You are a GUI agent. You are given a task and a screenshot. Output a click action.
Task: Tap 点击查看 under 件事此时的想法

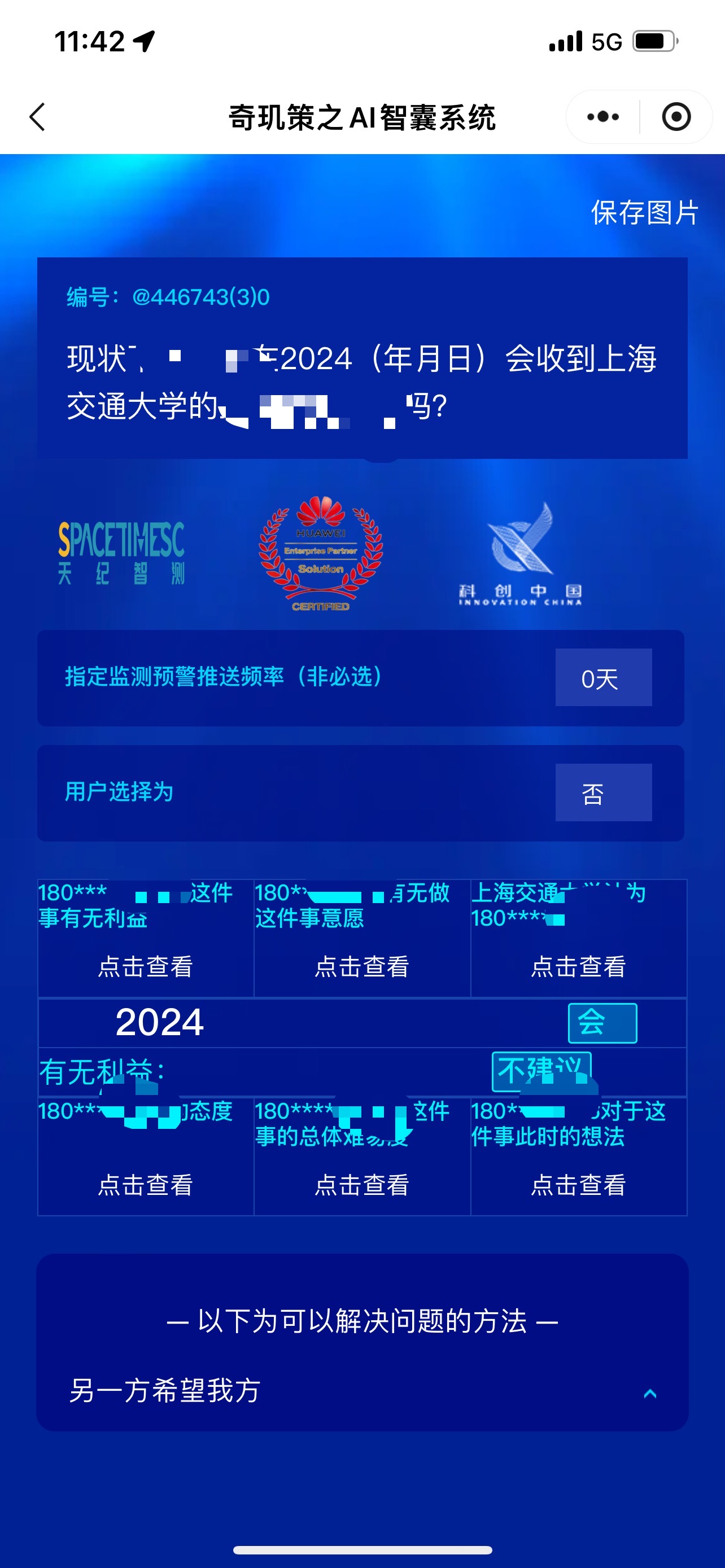tap(578, 1185)
